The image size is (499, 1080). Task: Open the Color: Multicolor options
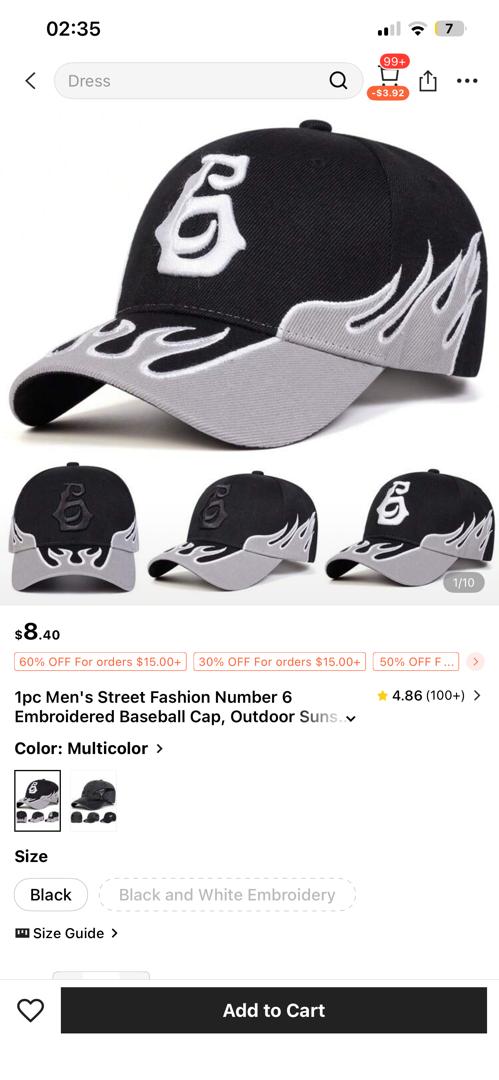89,748
